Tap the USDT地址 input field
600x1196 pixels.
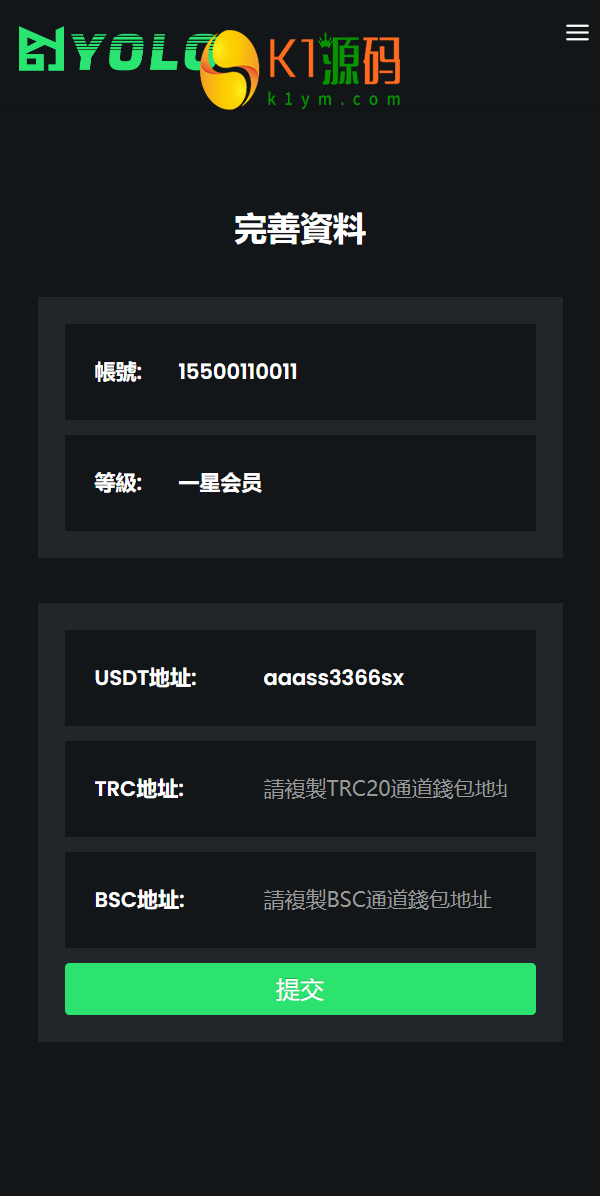tap(385, 678)
